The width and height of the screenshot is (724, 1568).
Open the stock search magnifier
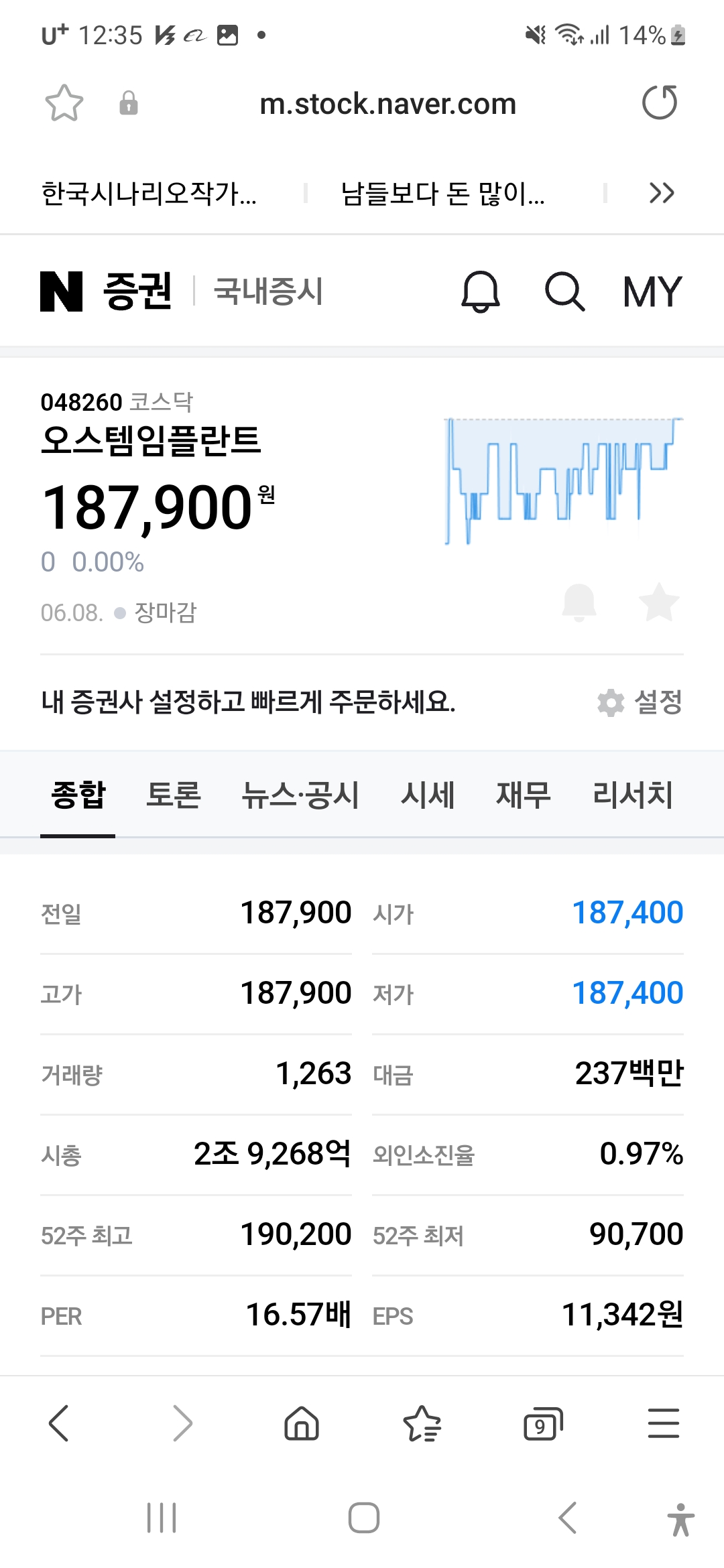[564, 292]
